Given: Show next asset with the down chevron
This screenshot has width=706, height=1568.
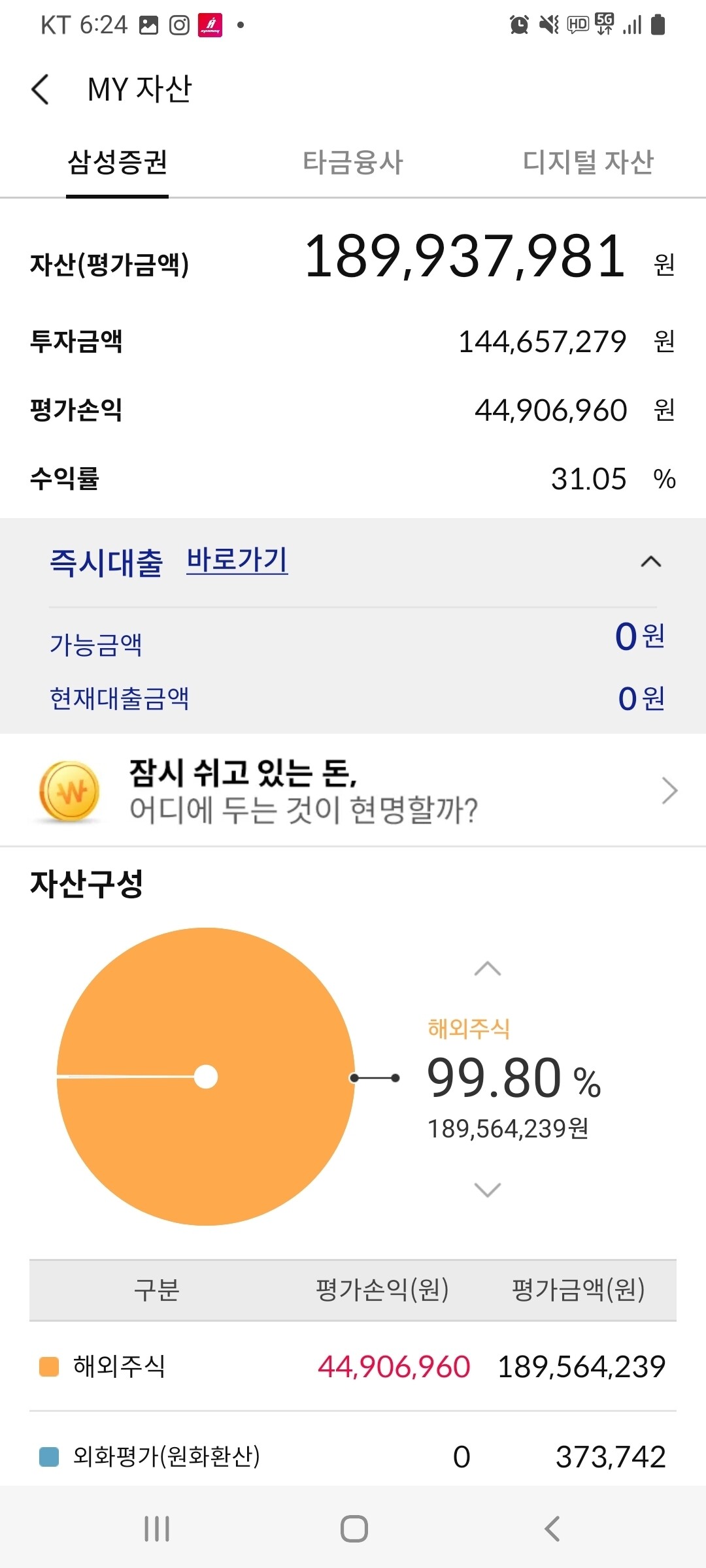Looking at the screenshot, I should point(487,1189).
